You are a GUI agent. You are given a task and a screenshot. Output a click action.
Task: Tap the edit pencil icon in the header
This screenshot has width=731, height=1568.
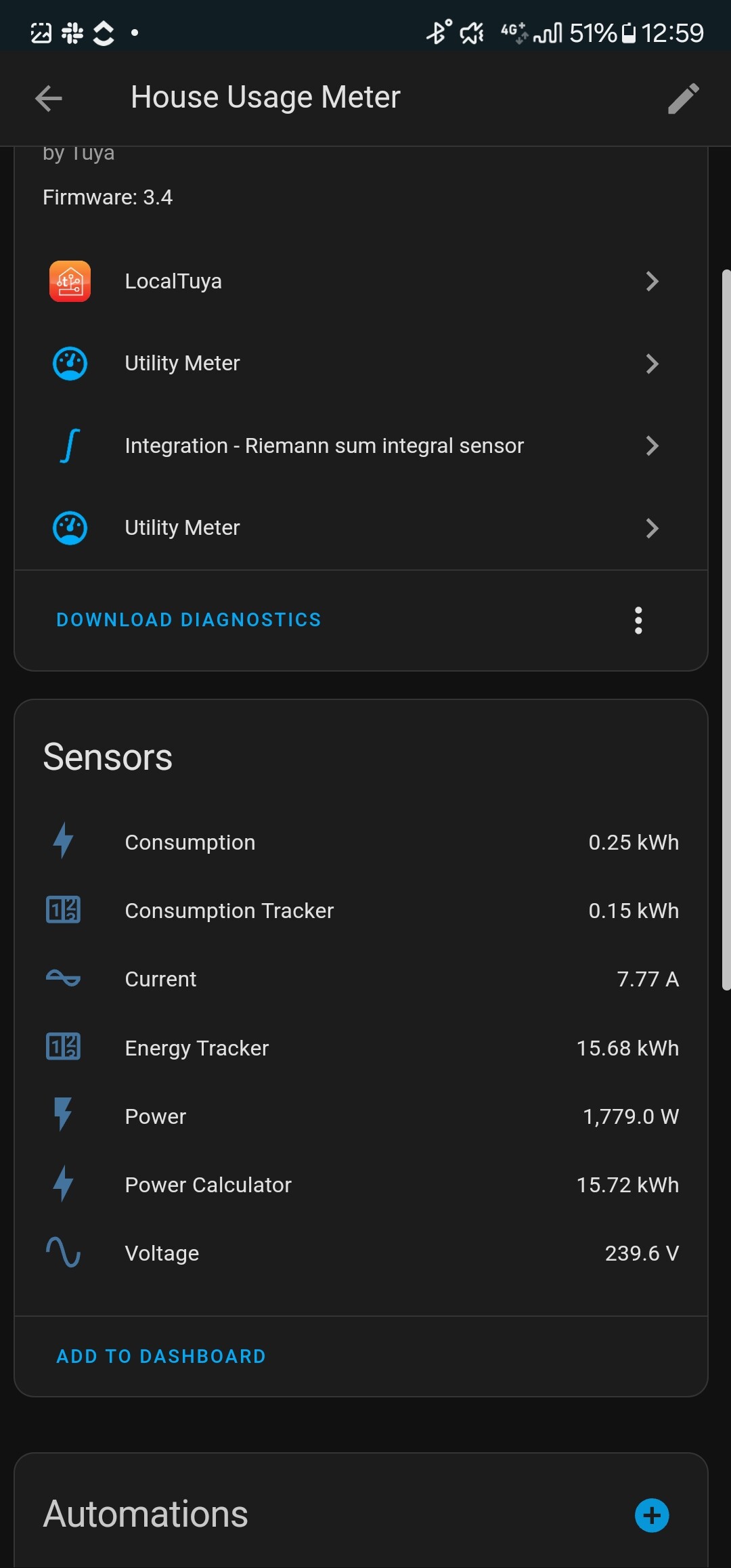684,98
